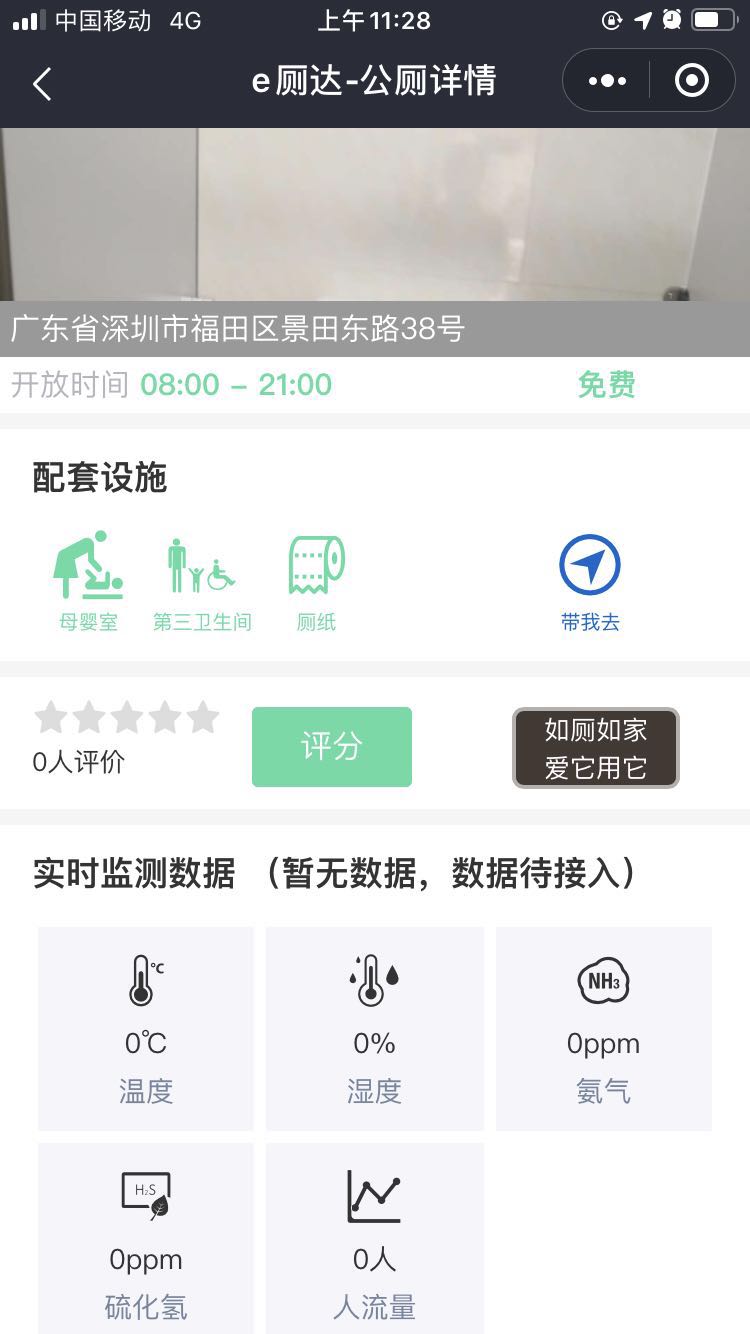Tap the 温度 thermometer icon

pos(144,980)
